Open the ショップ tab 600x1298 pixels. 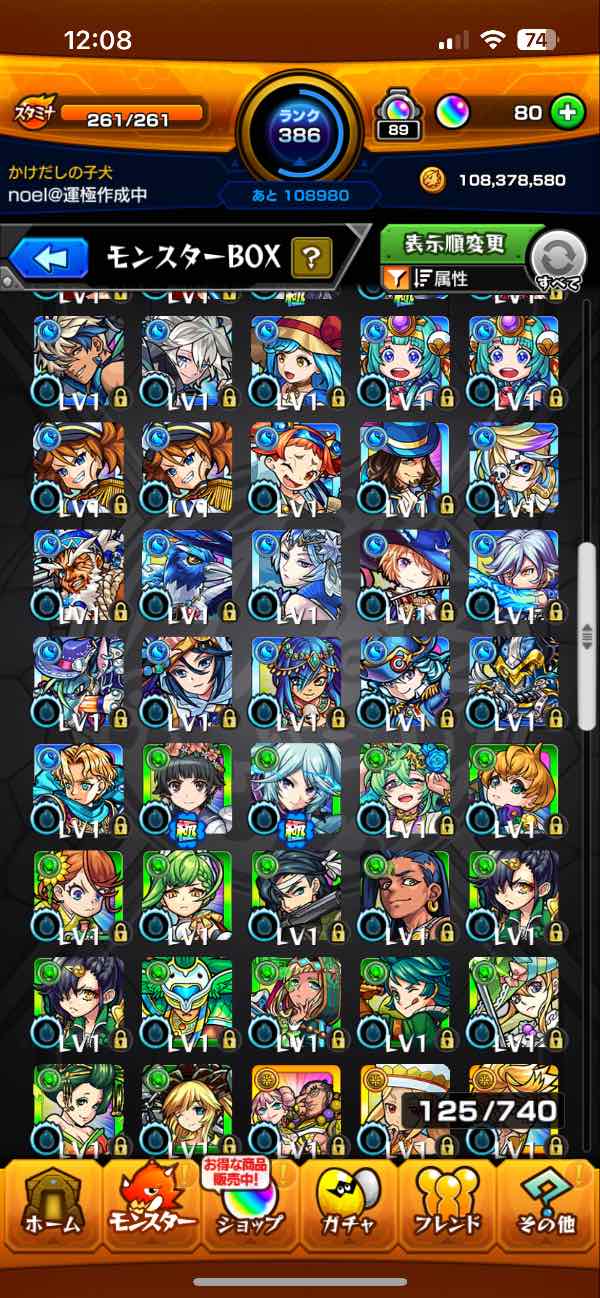tap(249, 1210)
